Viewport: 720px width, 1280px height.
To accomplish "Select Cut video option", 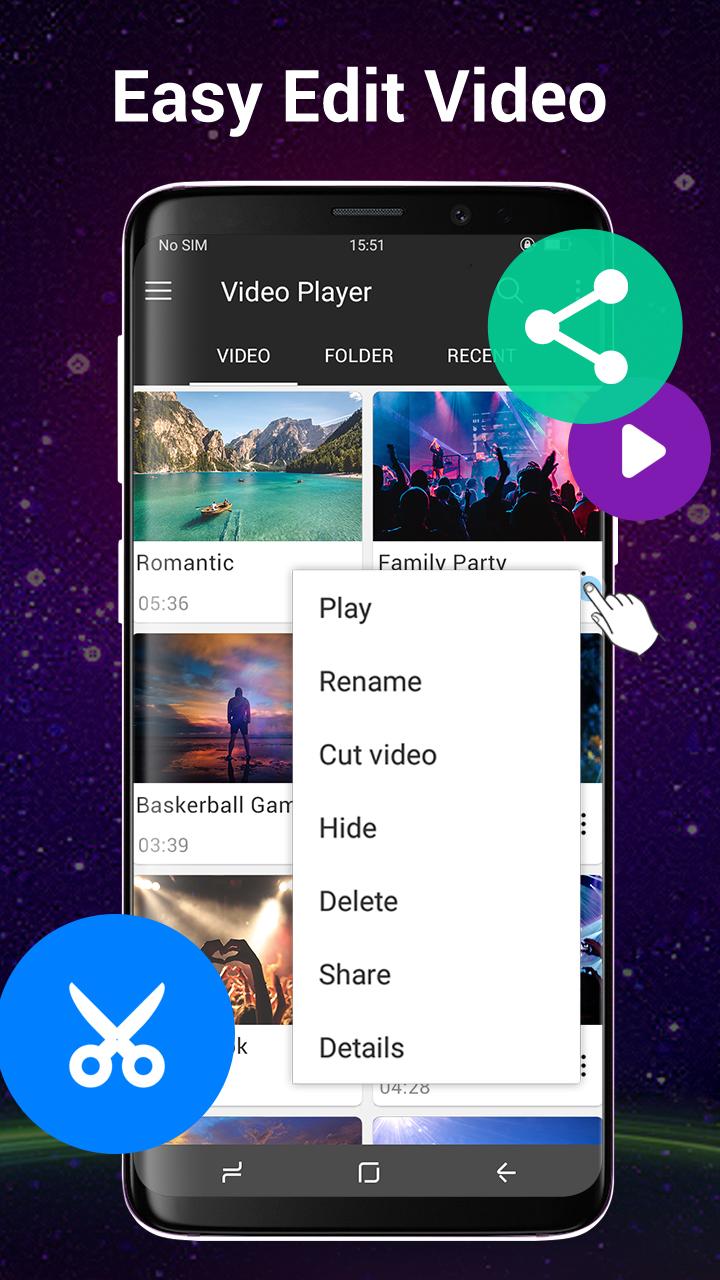I will click(378, 755).
